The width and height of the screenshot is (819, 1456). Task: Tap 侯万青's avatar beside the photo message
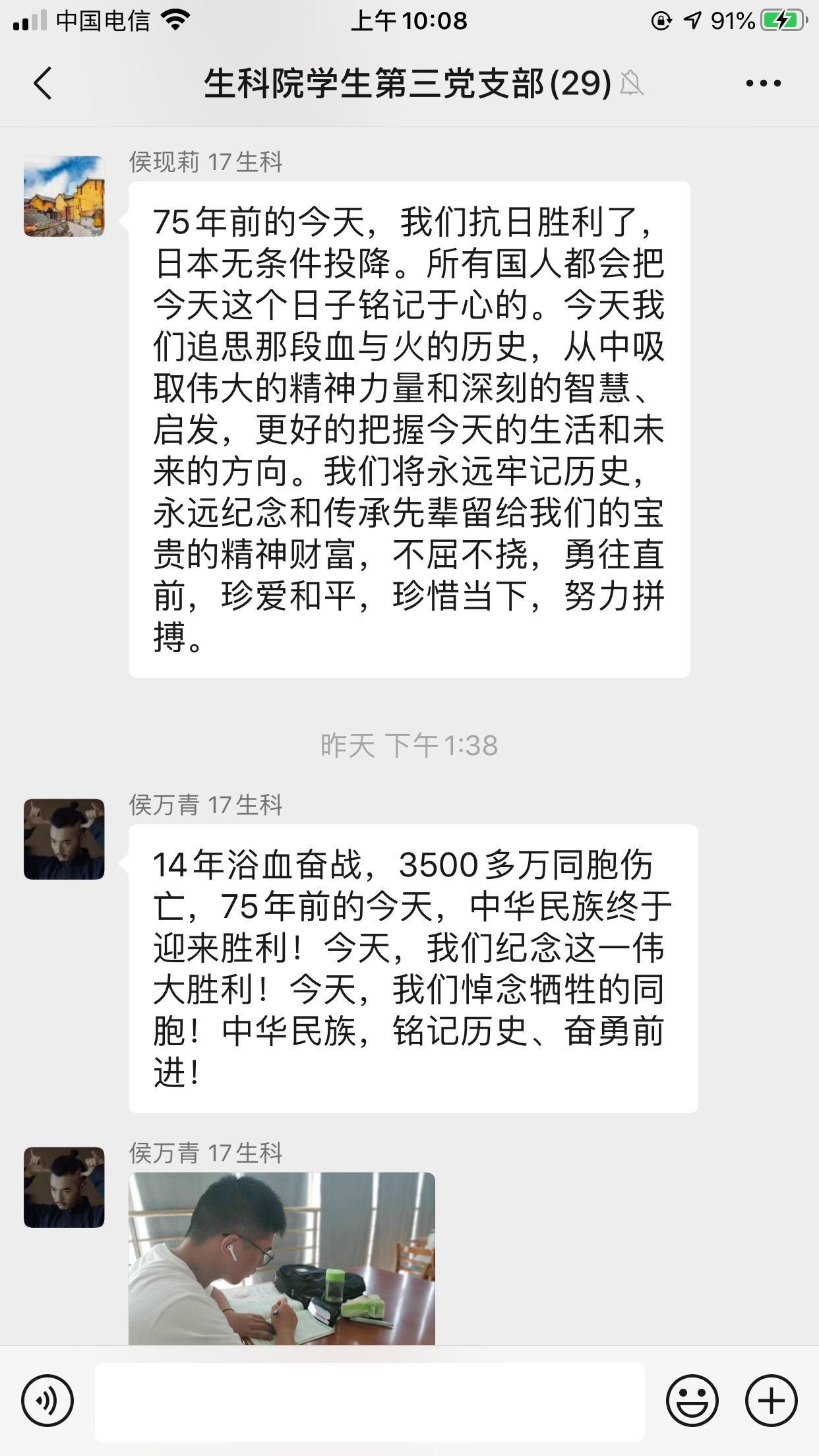tap(64, 1187)
